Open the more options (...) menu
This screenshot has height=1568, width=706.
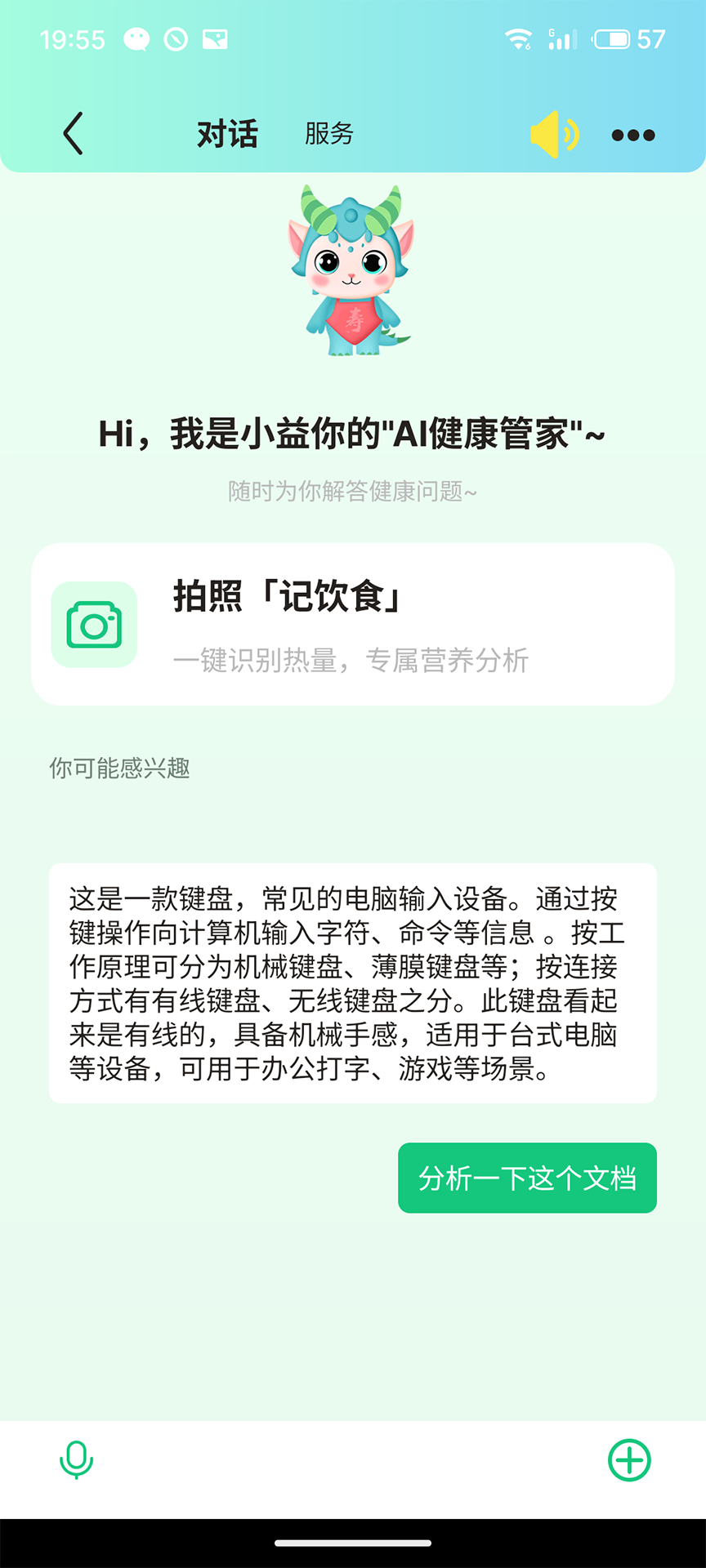(x=633, y=135)
